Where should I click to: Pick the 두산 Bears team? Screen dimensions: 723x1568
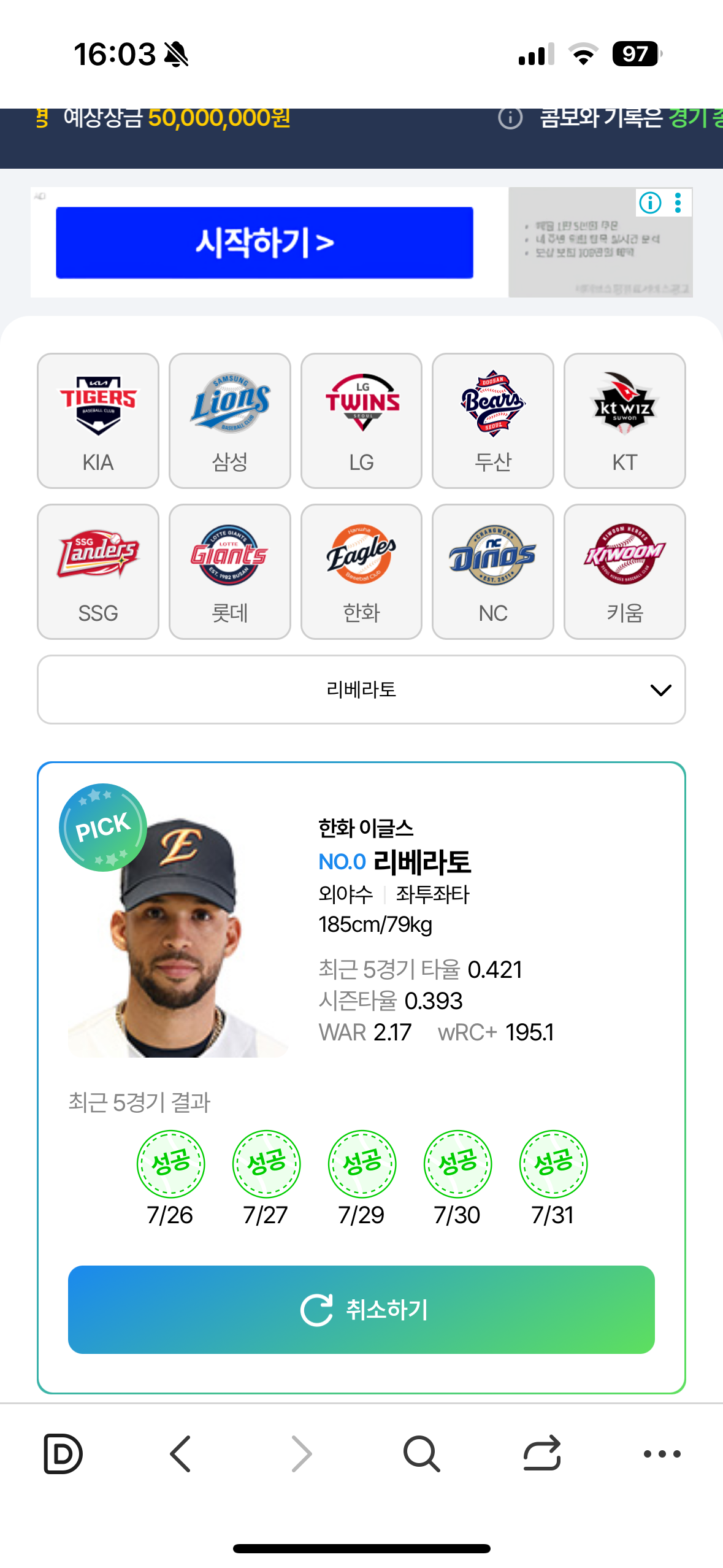(493, 421)
